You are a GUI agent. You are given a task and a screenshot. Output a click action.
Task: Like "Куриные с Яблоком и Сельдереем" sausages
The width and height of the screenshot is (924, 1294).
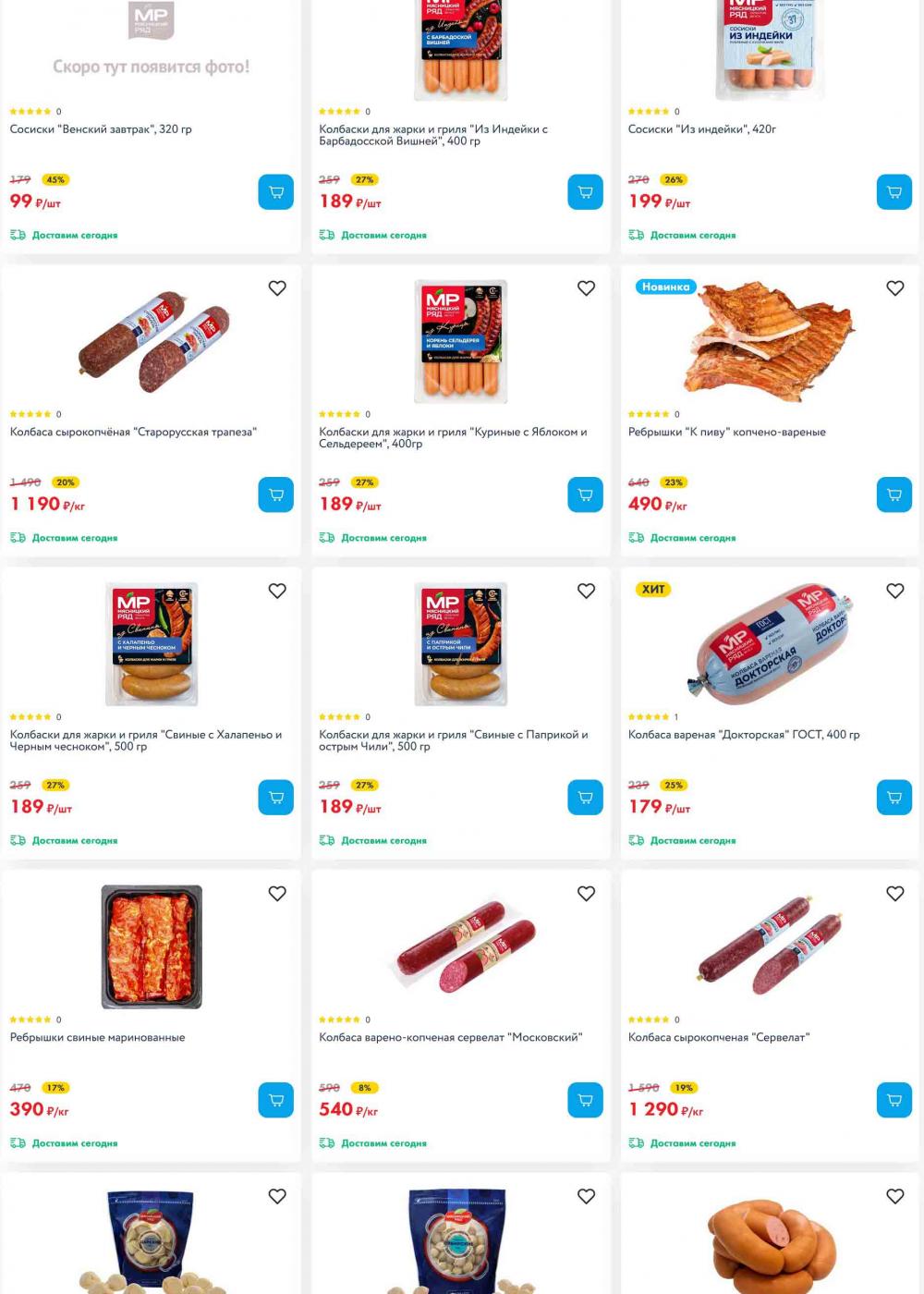coord(586,288)
